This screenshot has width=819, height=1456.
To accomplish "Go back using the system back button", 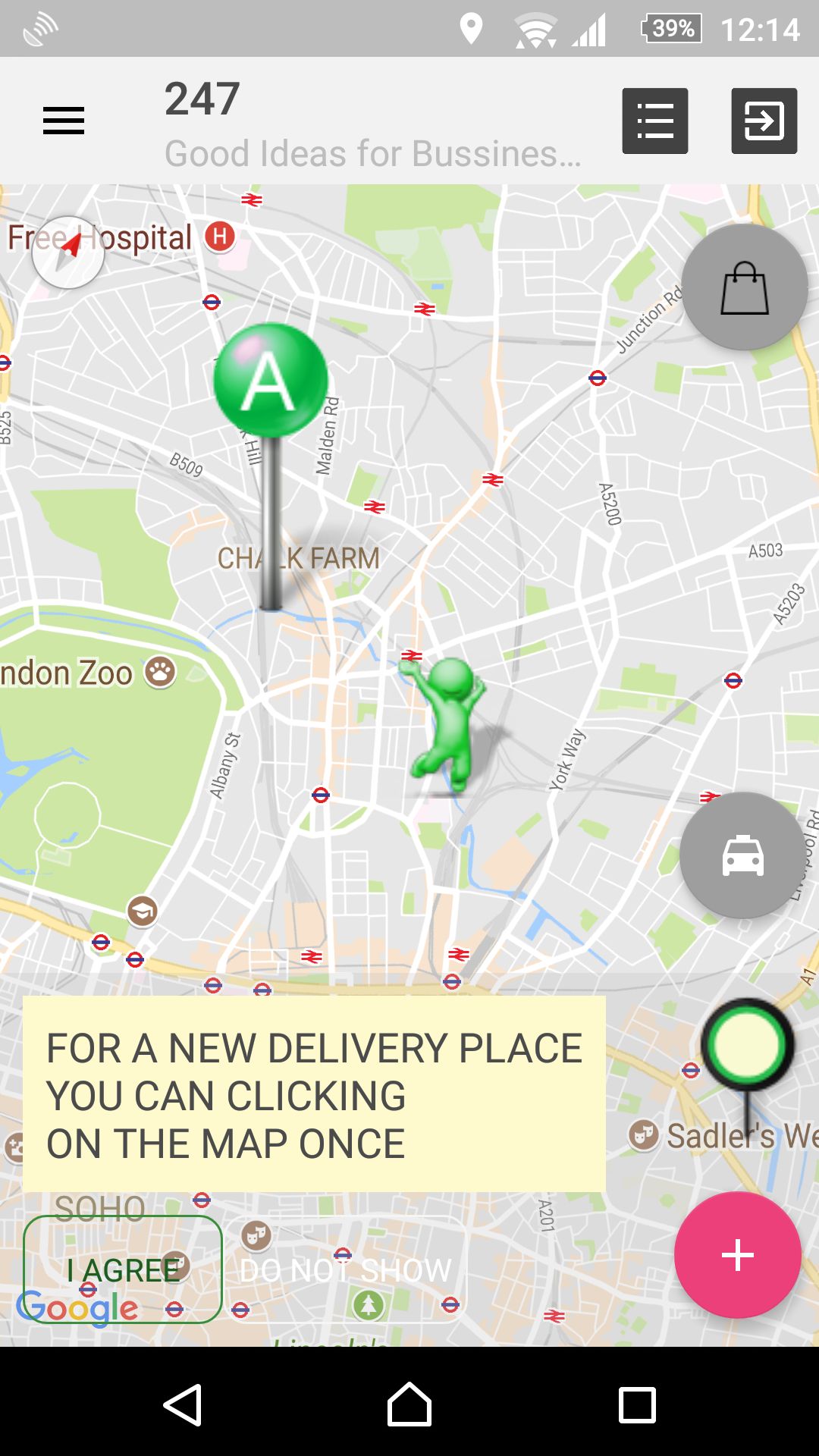I will pos(182,1404).
